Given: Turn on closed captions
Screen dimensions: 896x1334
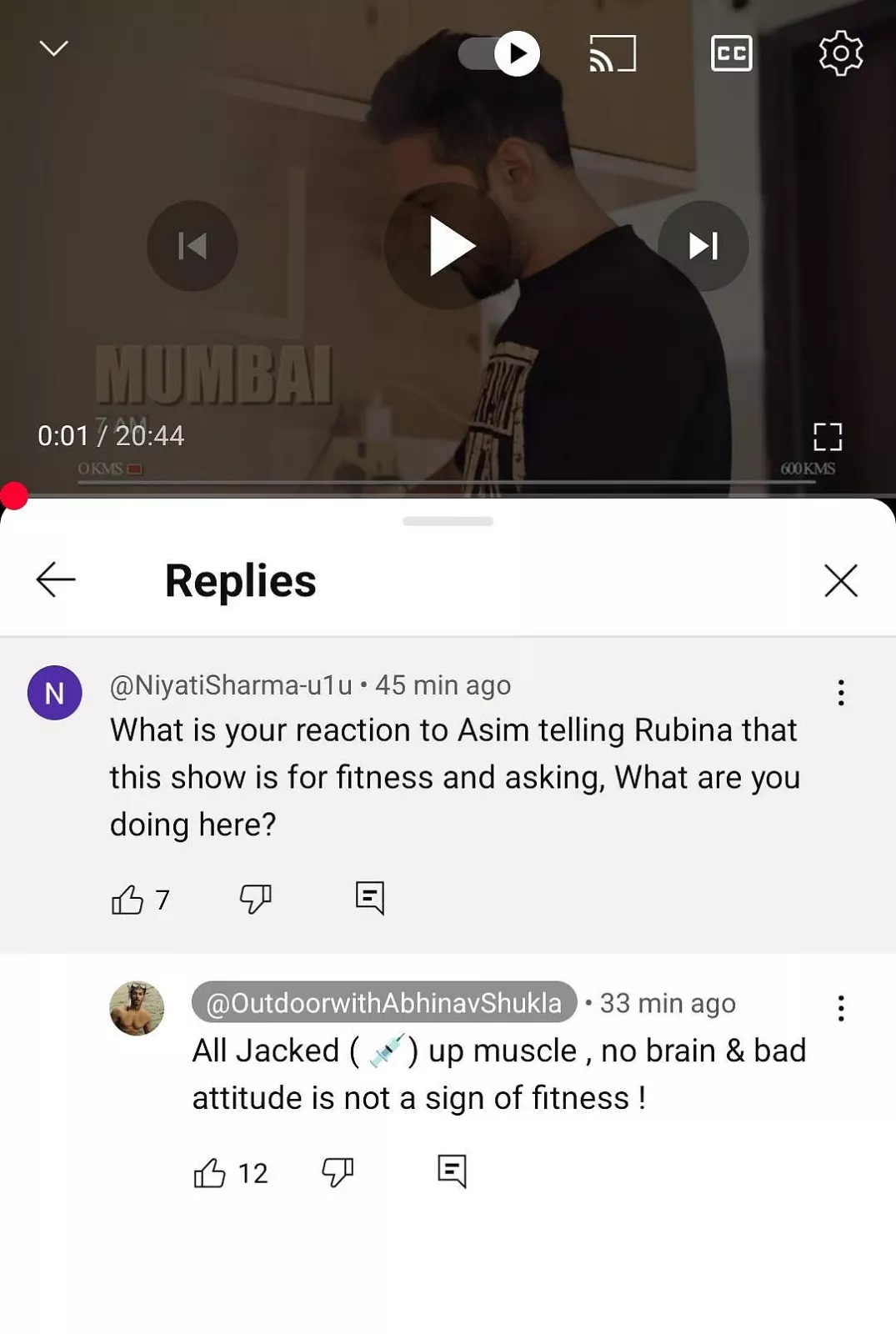Looking at the screenshot, I should [x=731, y=53].
